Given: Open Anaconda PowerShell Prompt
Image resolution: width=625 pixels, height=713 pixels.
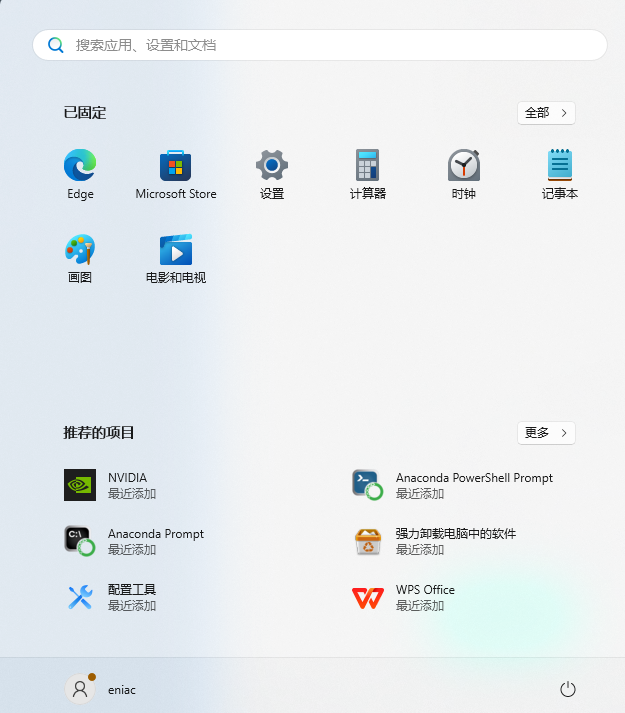Looking at the screenshot, I should tap(455, 485).
